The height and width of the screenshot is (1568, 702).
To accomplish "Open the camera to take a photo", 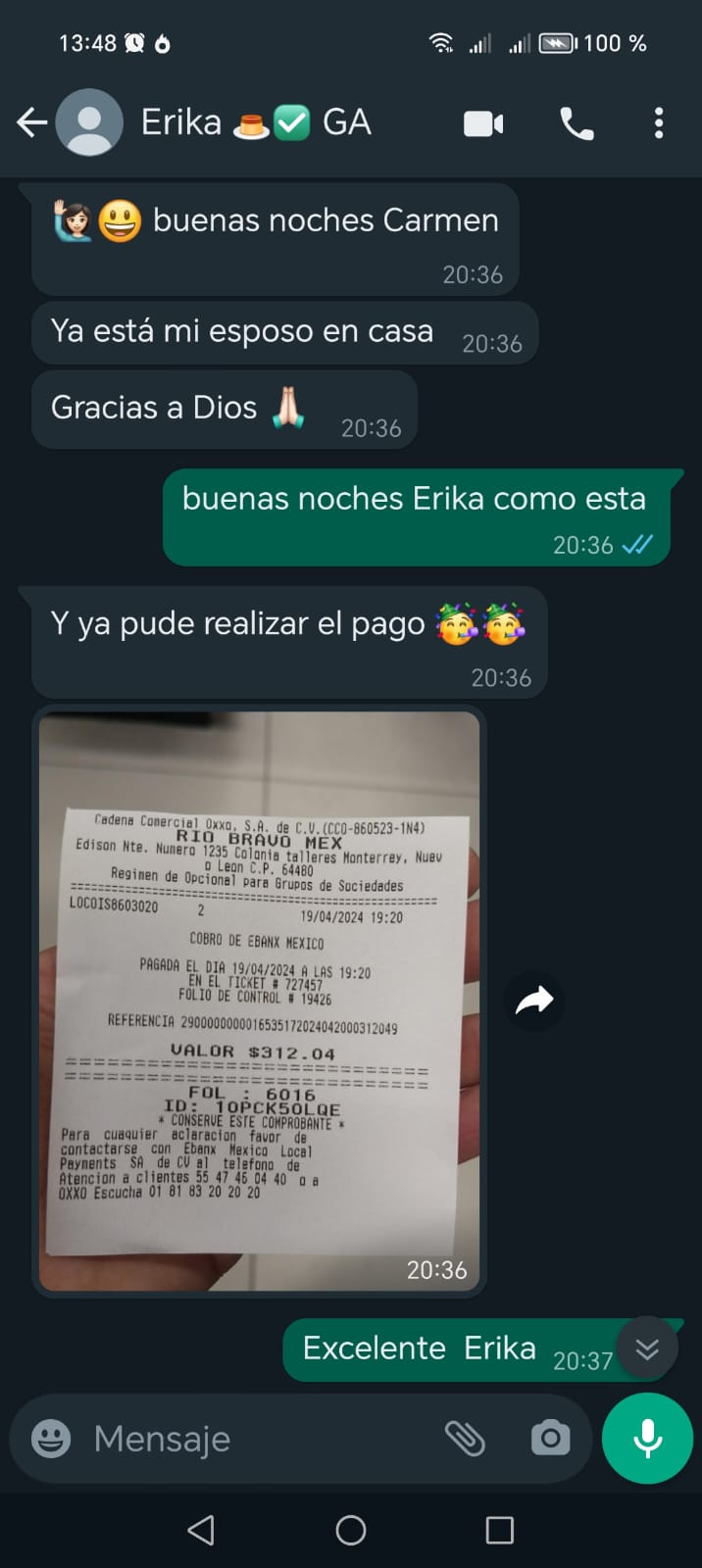I will (550, 1439).
